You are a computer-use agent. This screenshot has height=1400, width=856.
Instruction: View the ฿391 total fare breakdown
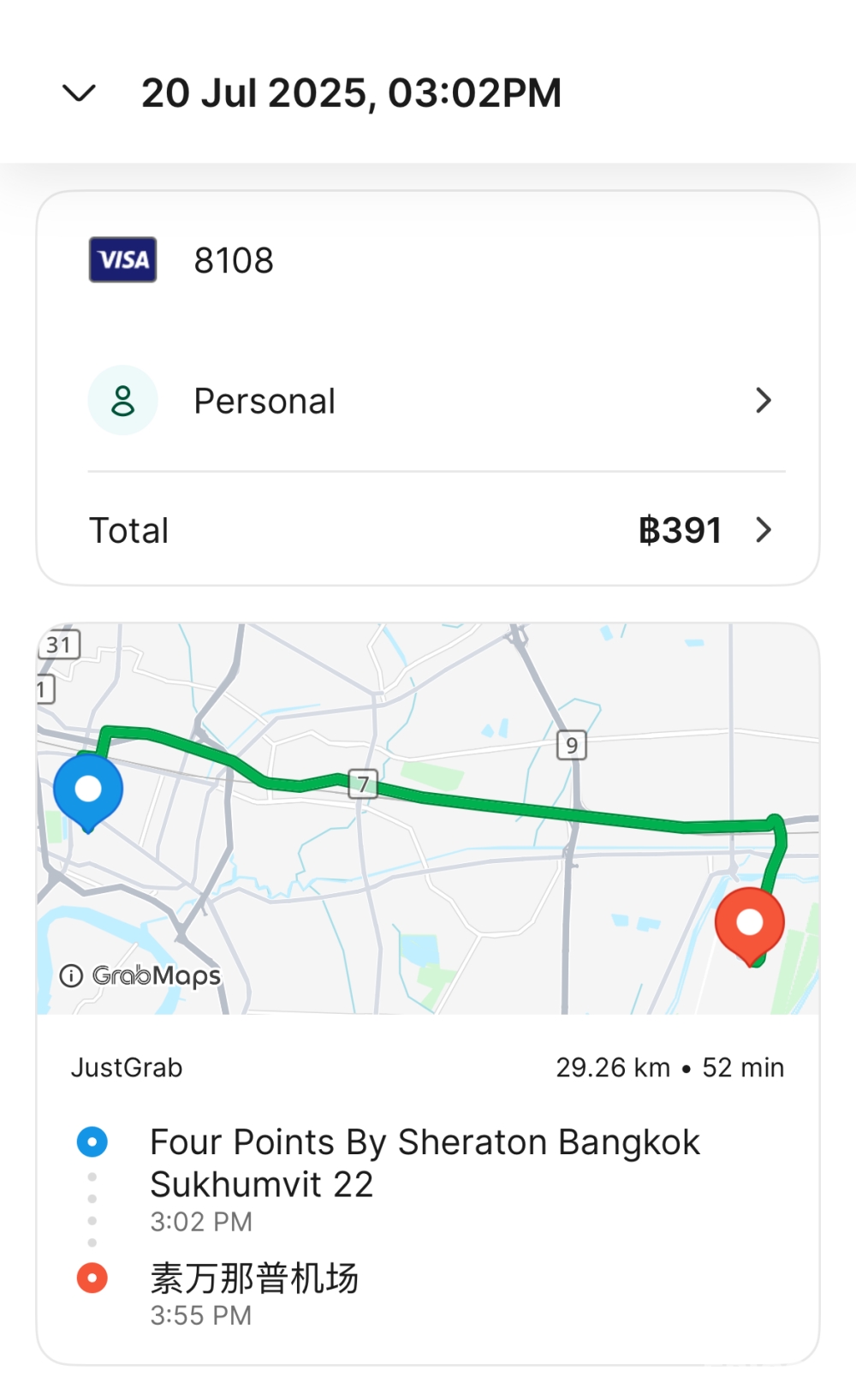[x=704, y=530]
